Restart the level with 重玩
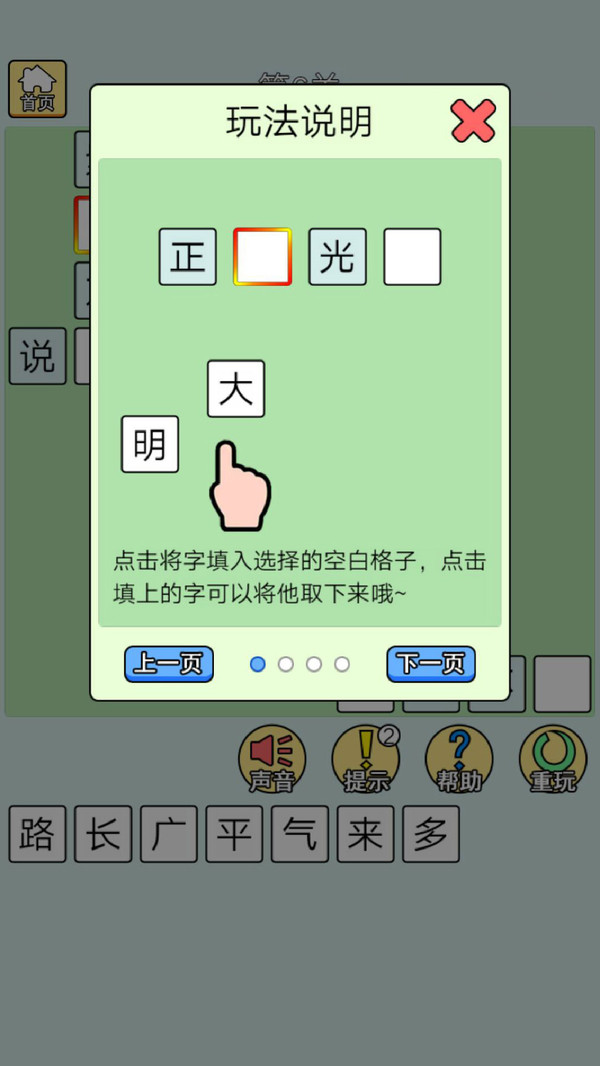 tap(553, 759)
